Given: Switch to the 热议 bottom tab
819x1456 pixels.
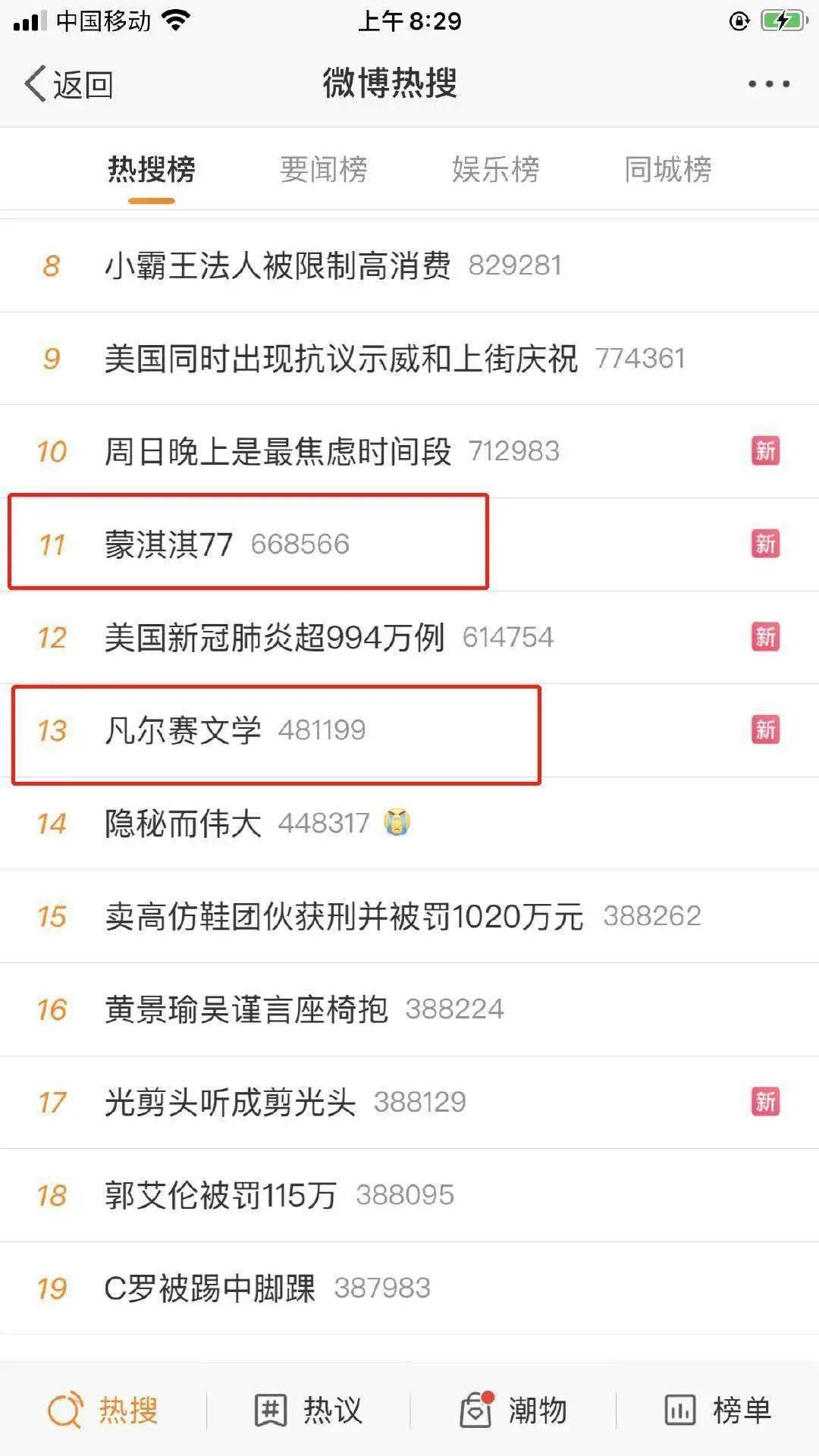Looking at the screenshot, I should (x=308, y=1410).
